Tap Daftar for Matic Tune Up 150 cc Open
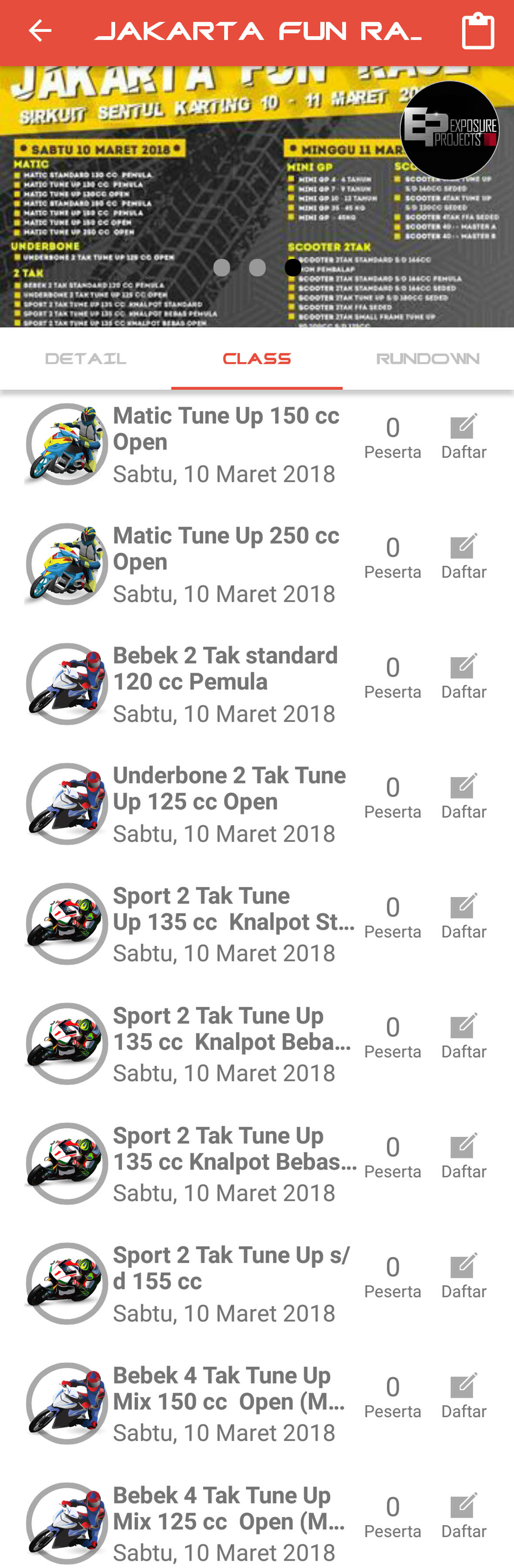The image size is (514, 1568). 464,438
